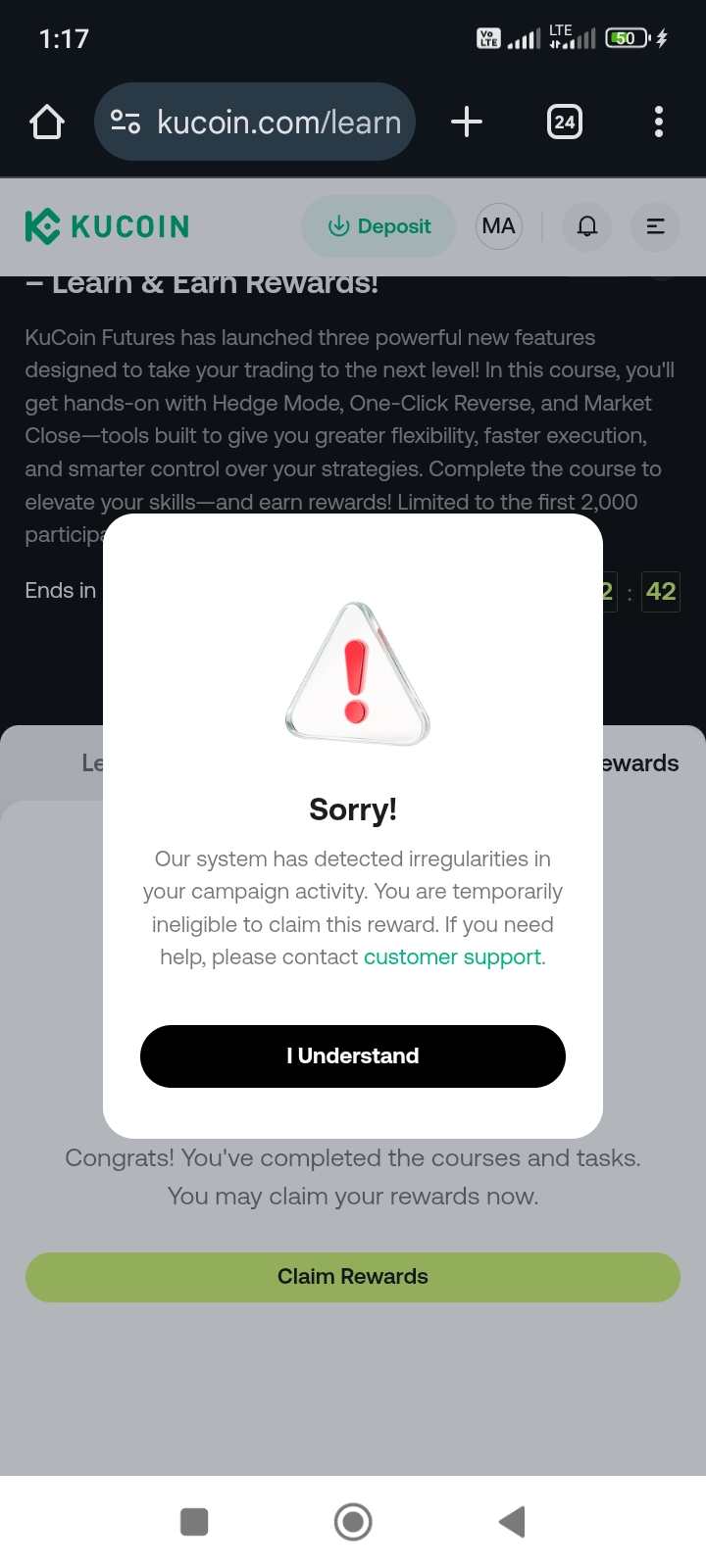This screenshot has height=1568, width=706.
Task: Open the Deposit button in header
Action: [x=378, y=226]
